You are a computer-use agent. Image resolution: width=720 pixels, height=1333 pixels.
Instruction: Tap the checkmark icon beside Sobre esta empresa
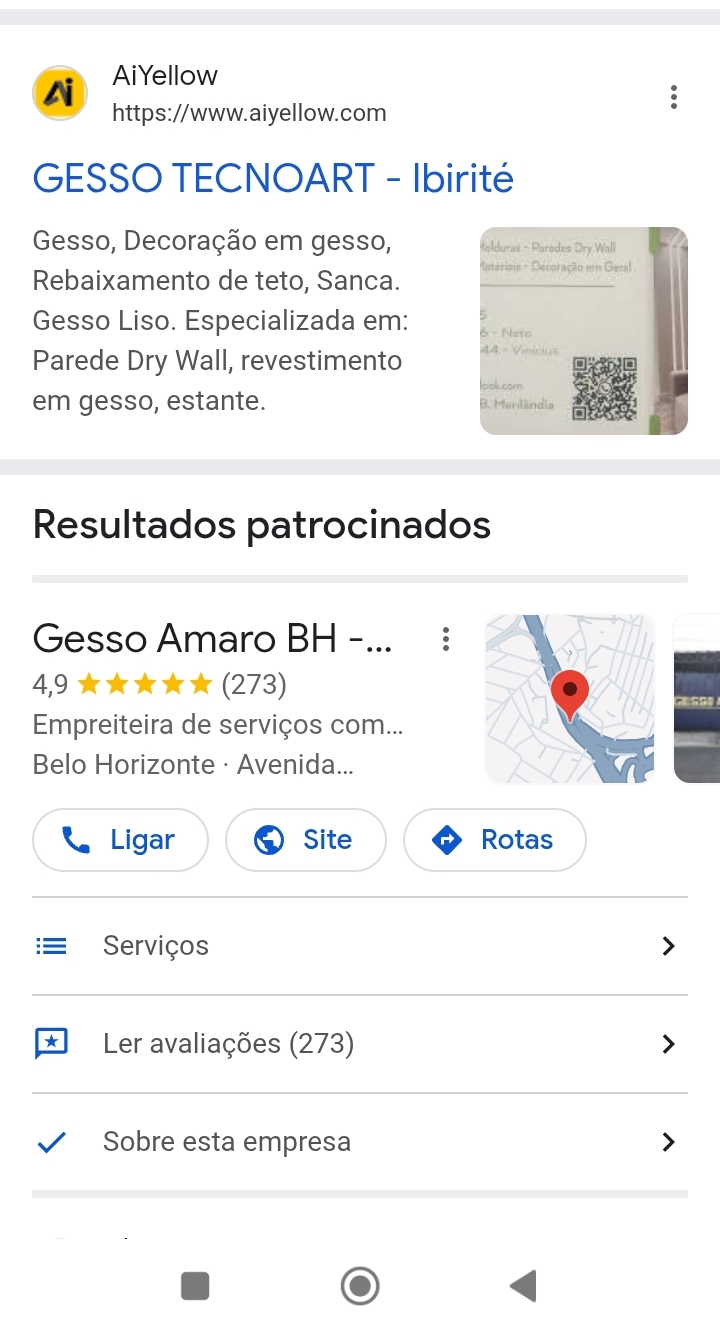(51, 1141)
